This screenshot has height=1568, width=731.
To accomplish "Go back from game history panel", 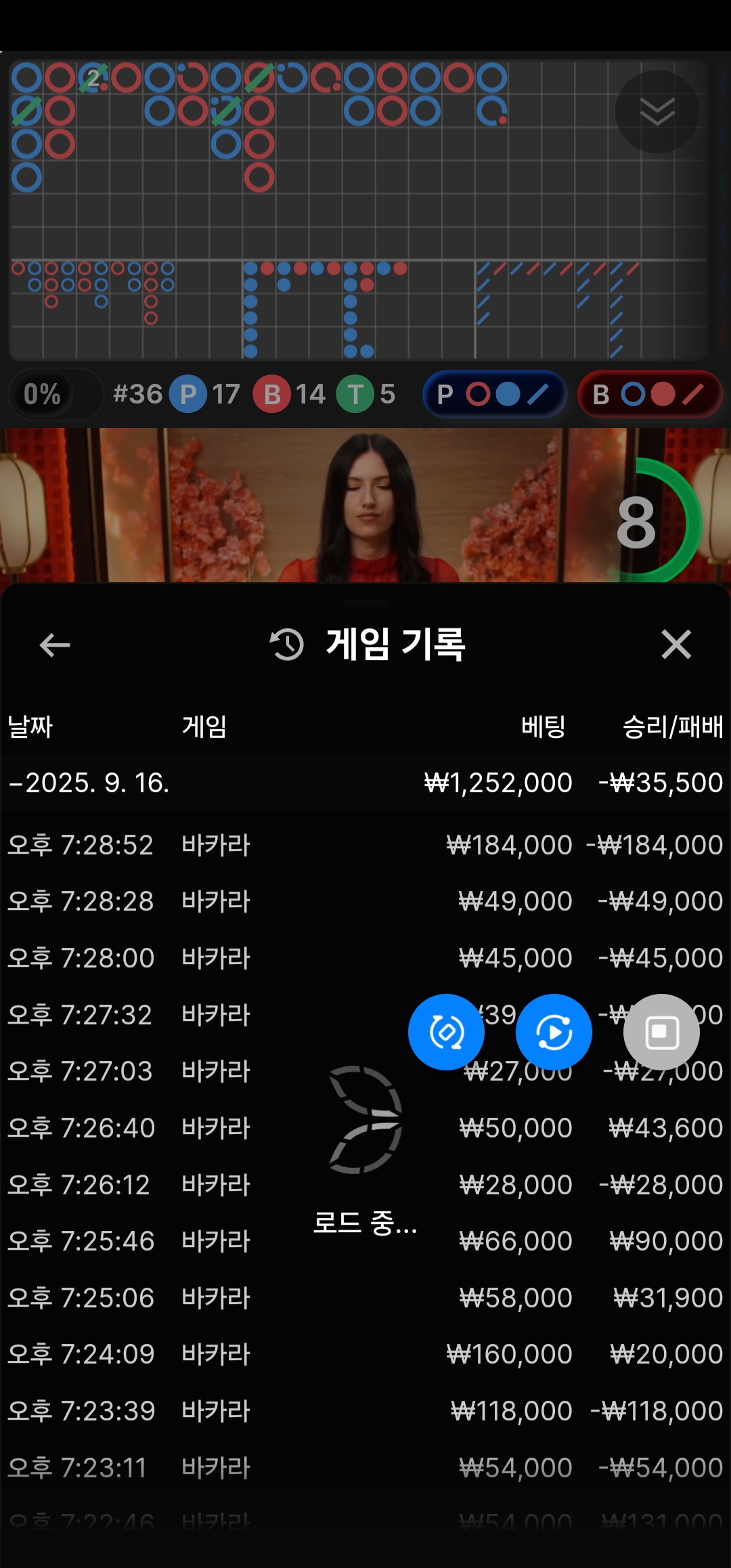I will [55, 645].
